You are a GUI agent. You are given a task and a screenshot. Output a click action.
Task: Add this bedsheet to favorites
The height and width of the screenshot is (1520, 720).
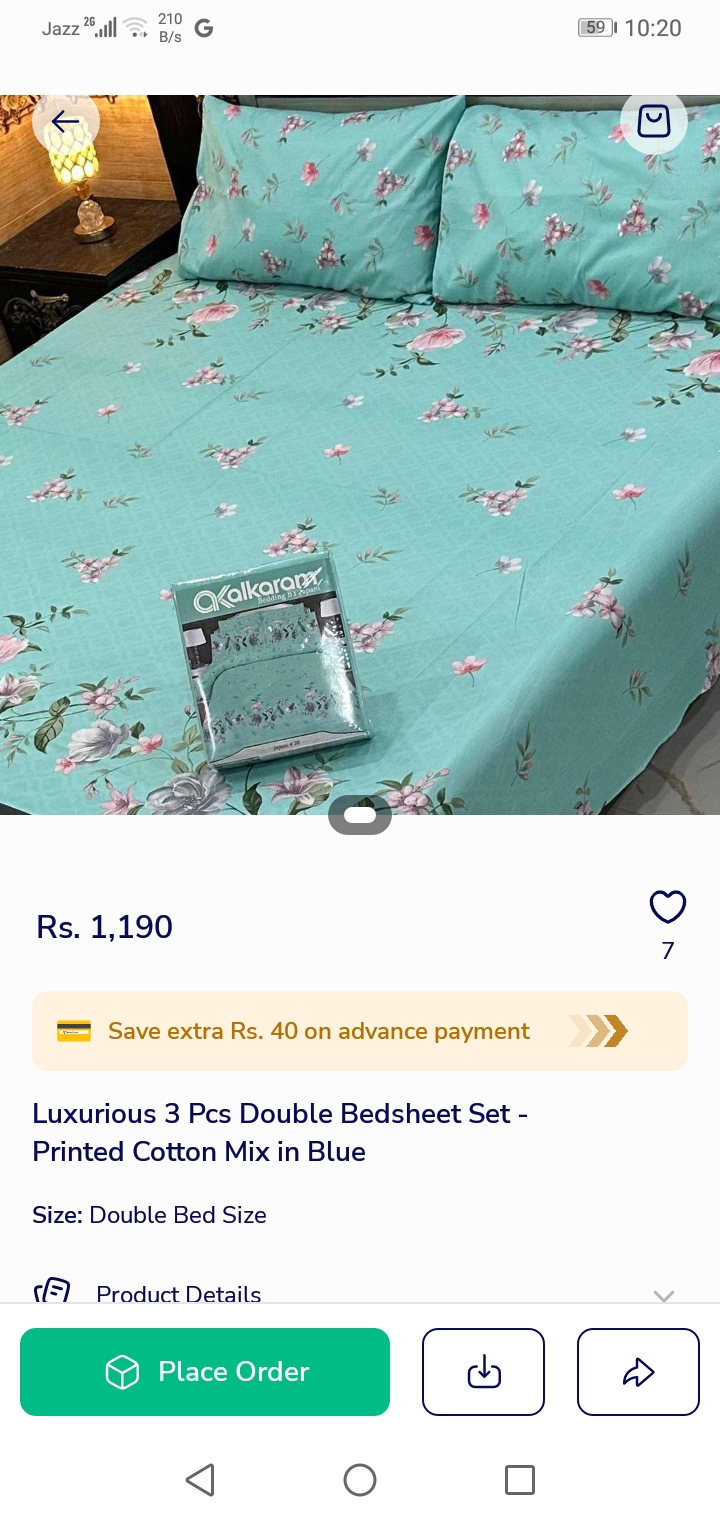[x=667, y=907]
